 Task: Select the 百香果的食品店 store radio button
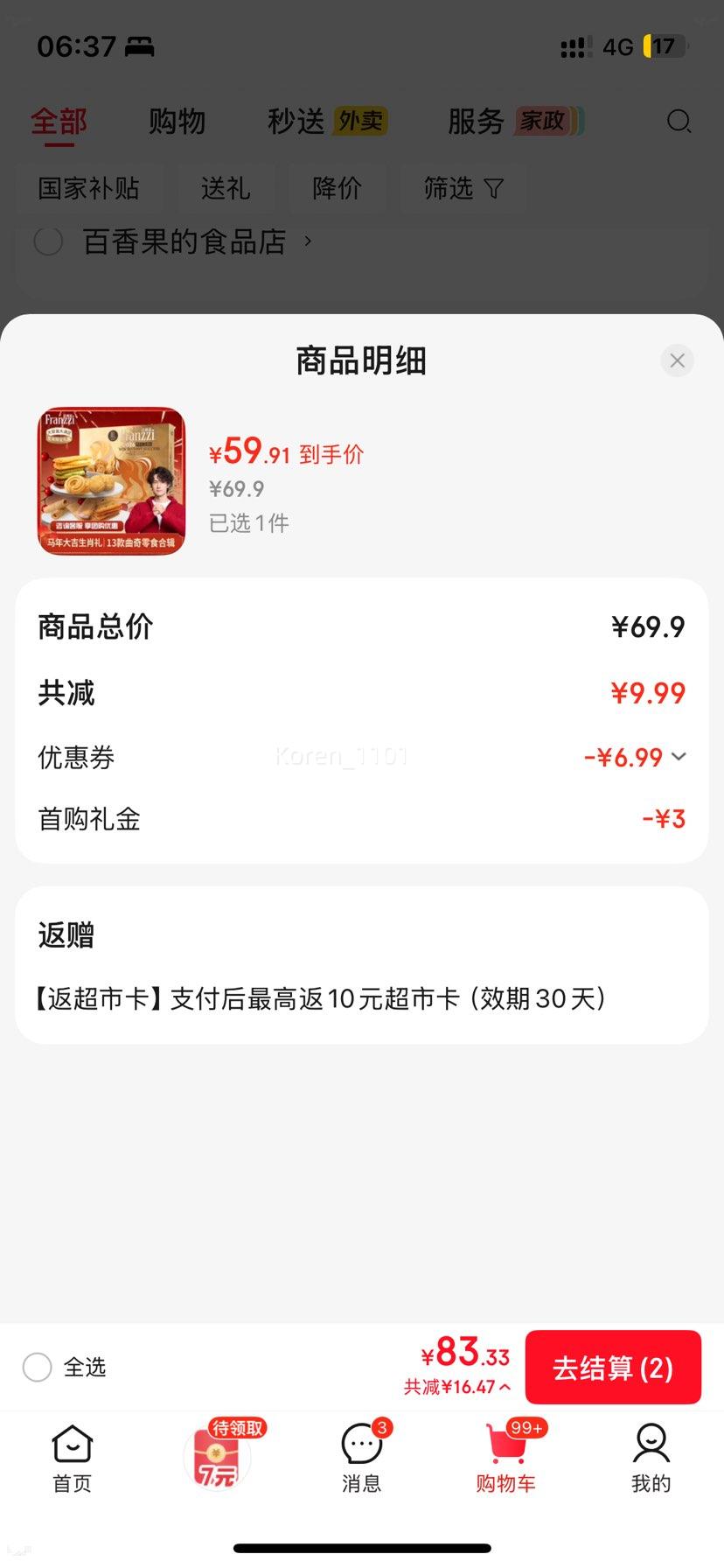click(48, 241)
